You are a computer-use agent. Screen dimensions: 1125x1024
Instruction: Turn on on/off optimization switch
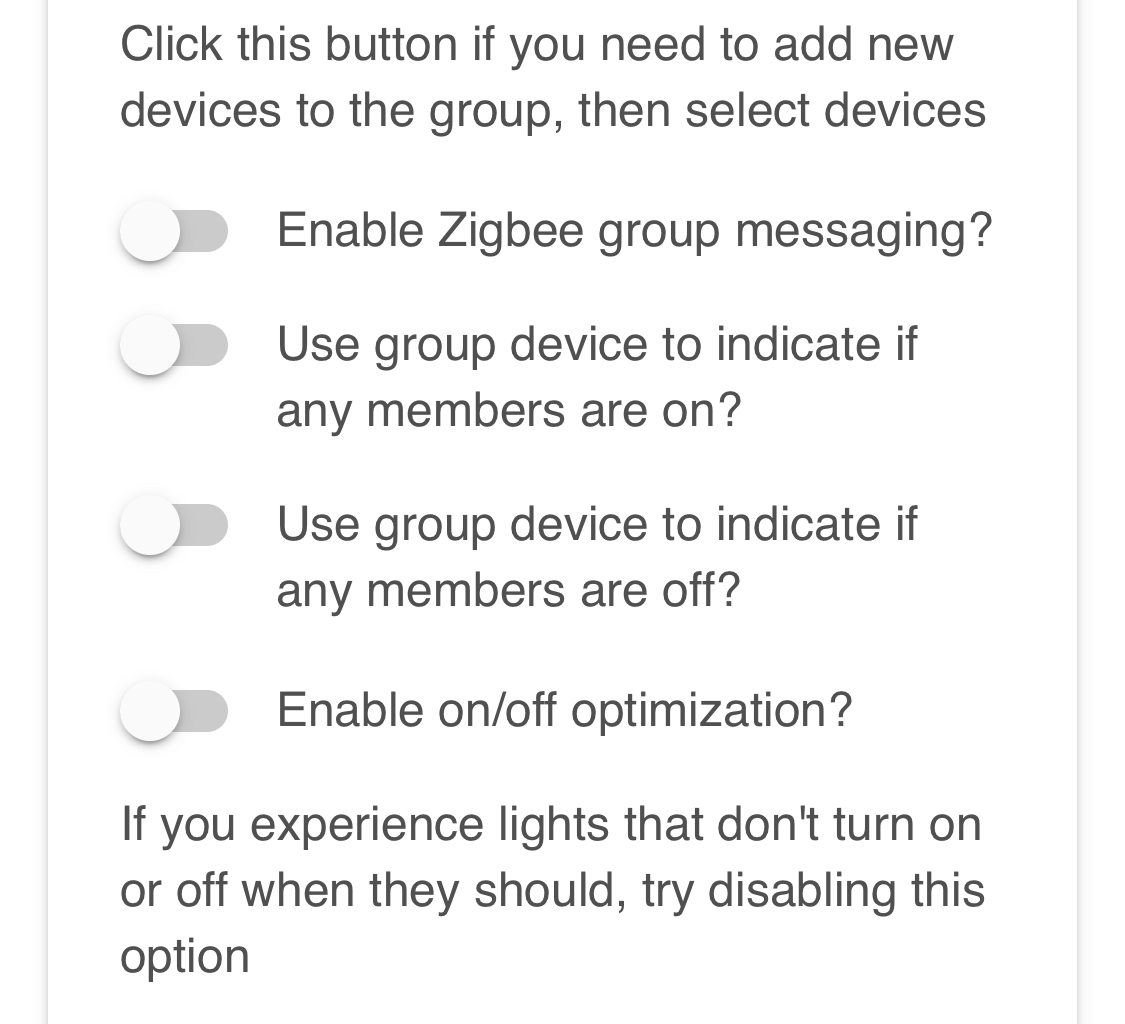pos(174,711)
